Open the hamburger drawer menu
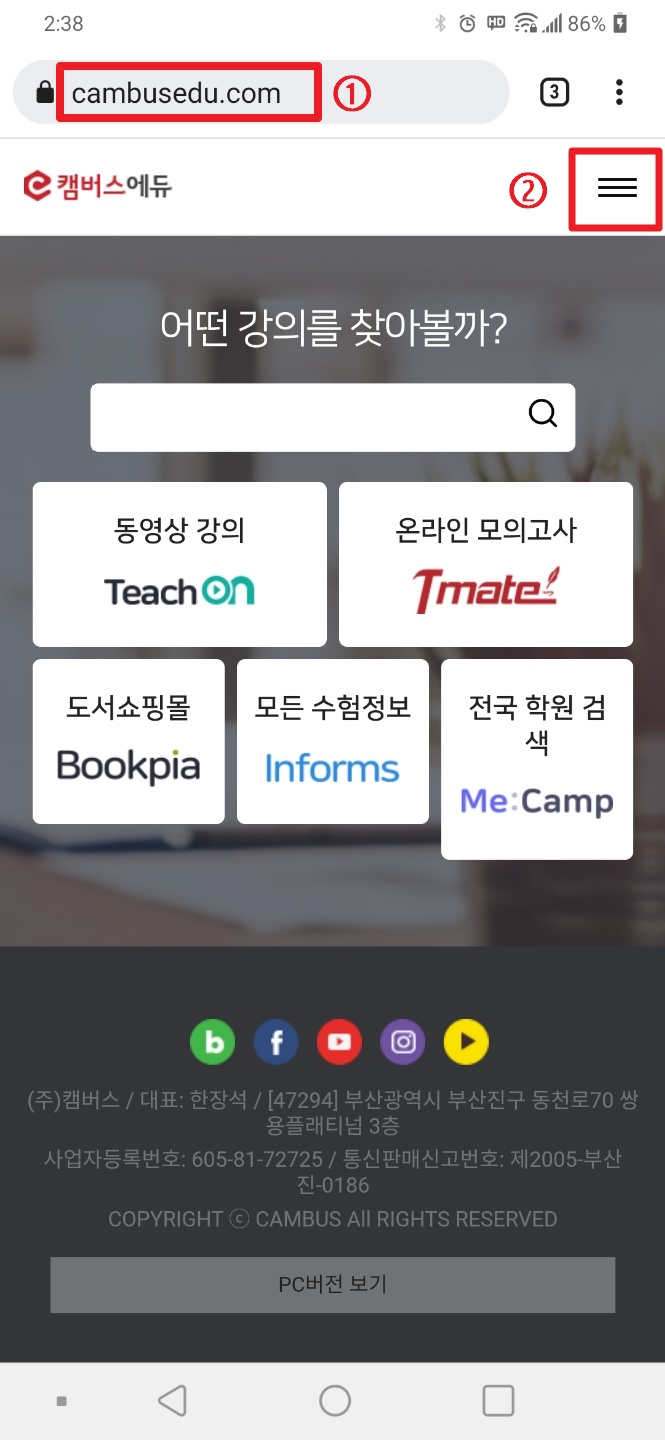The width and height of the screenshot is (665, 1440). [x=616, y=188]
